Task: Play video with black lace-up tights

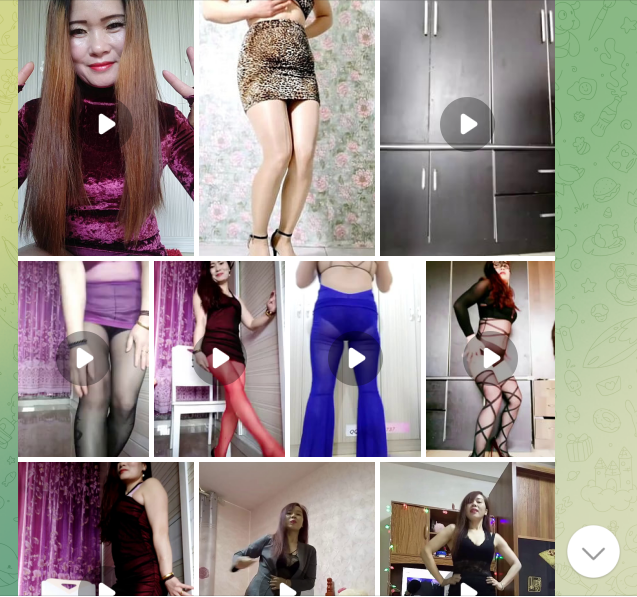Action: tap(491, 358)
